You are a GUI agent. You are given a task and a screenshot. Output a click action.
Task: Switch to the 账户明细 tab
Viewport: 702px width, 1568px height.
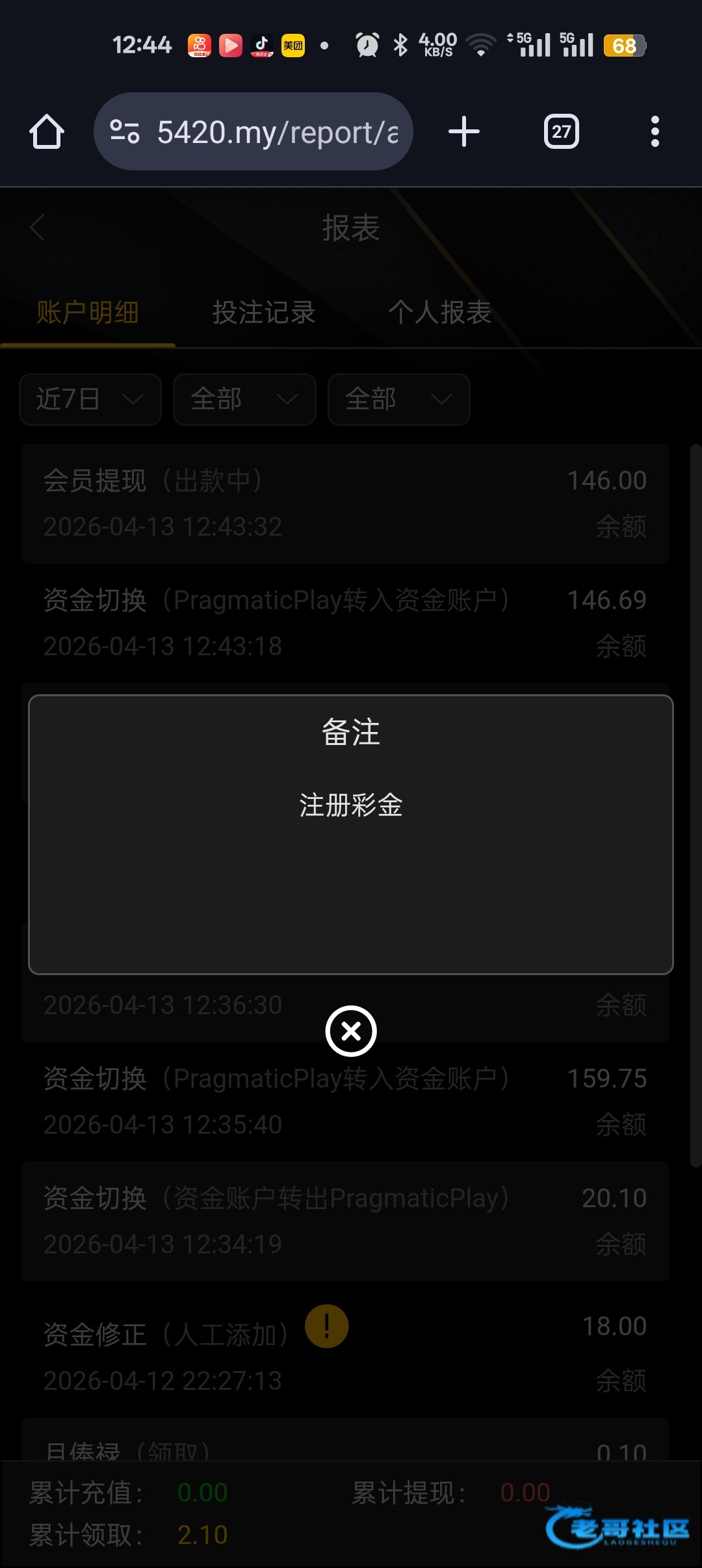coord(88,313)
